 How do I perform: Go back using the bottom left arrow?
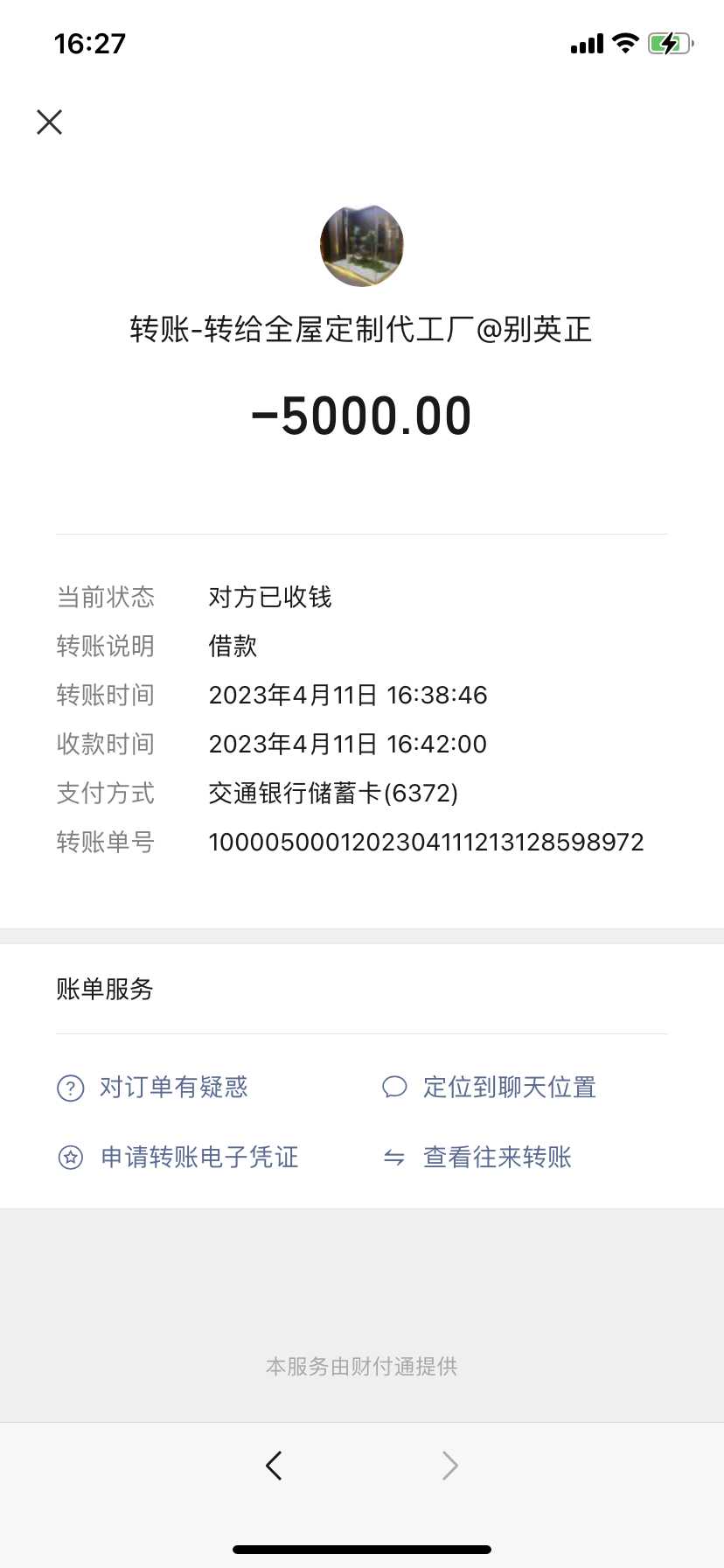click(x=274, y=1465)
